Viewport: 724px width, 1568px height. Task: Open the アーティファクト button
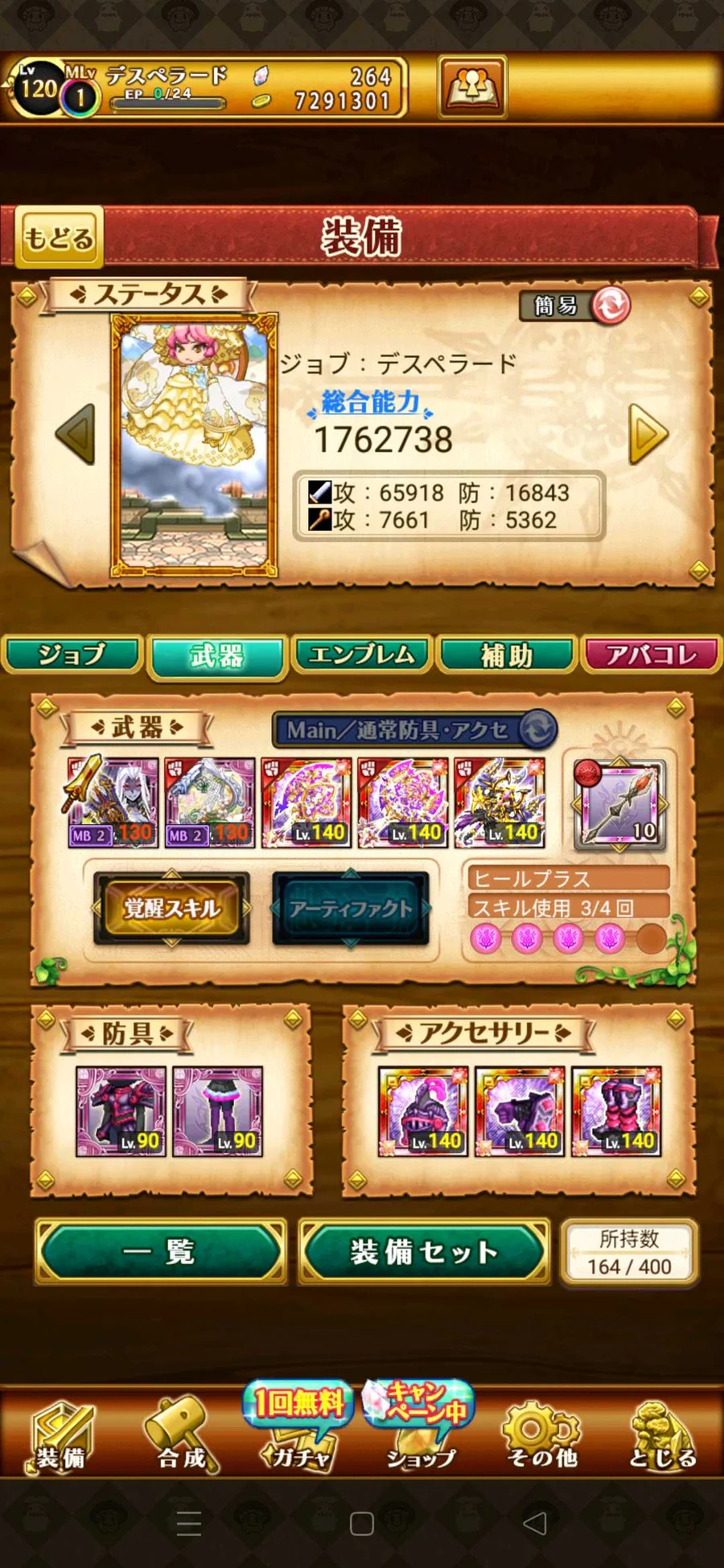(x=351, y=909)
